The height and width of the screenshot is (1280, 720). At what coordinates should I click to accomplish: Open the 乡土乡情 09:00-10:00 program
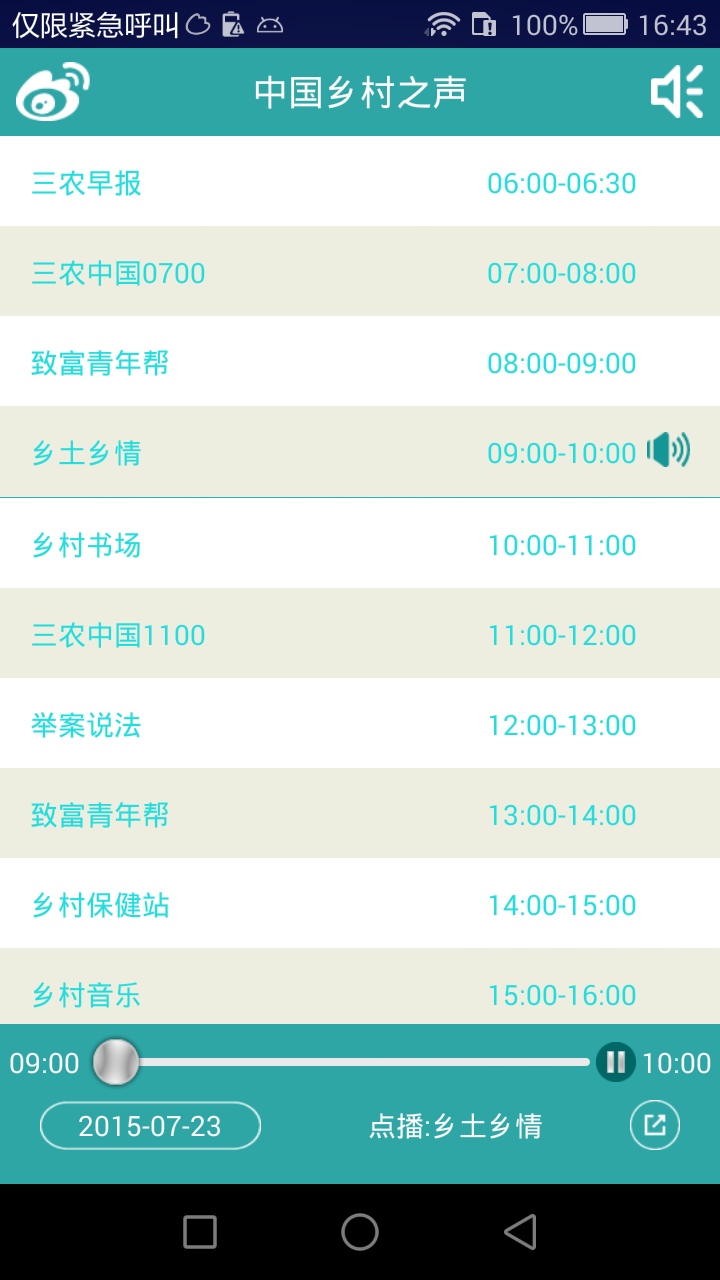click(x=360, y=453)
